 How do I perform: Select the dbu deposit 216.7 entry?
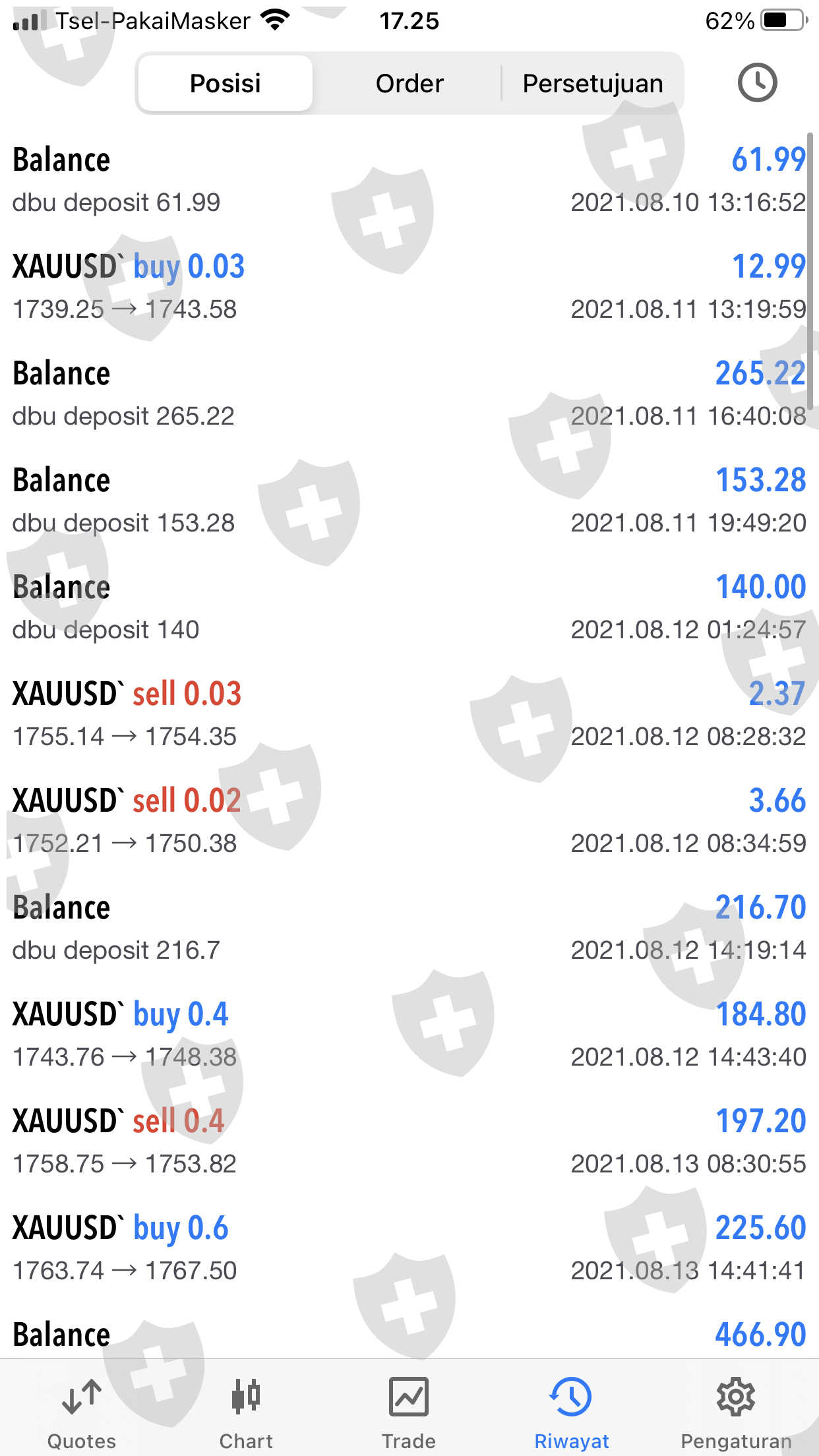click(x=409, y=928)
